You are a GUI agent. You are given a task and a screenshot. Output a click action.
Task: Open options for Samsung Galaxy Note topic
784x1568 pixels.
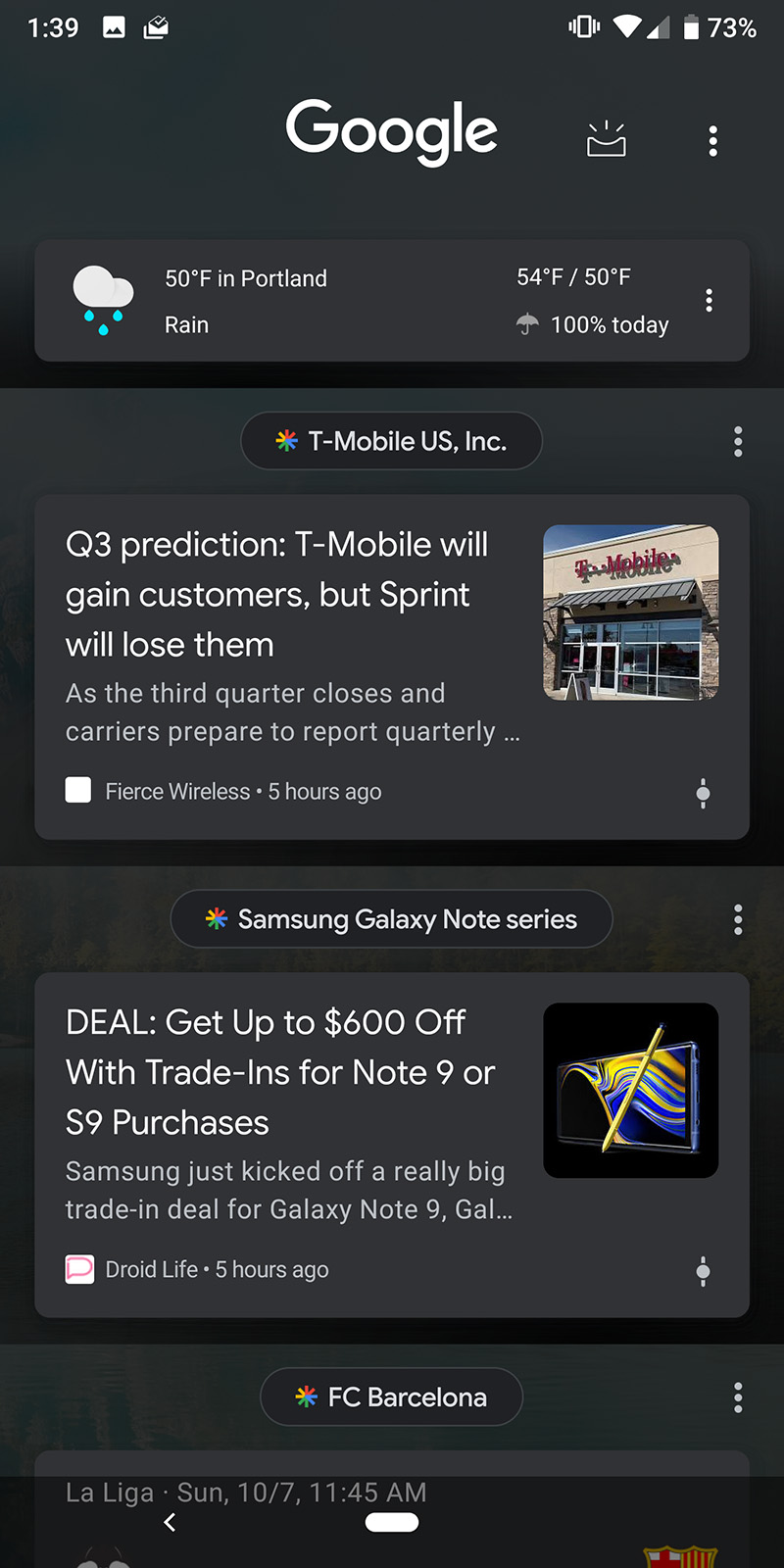738,919
